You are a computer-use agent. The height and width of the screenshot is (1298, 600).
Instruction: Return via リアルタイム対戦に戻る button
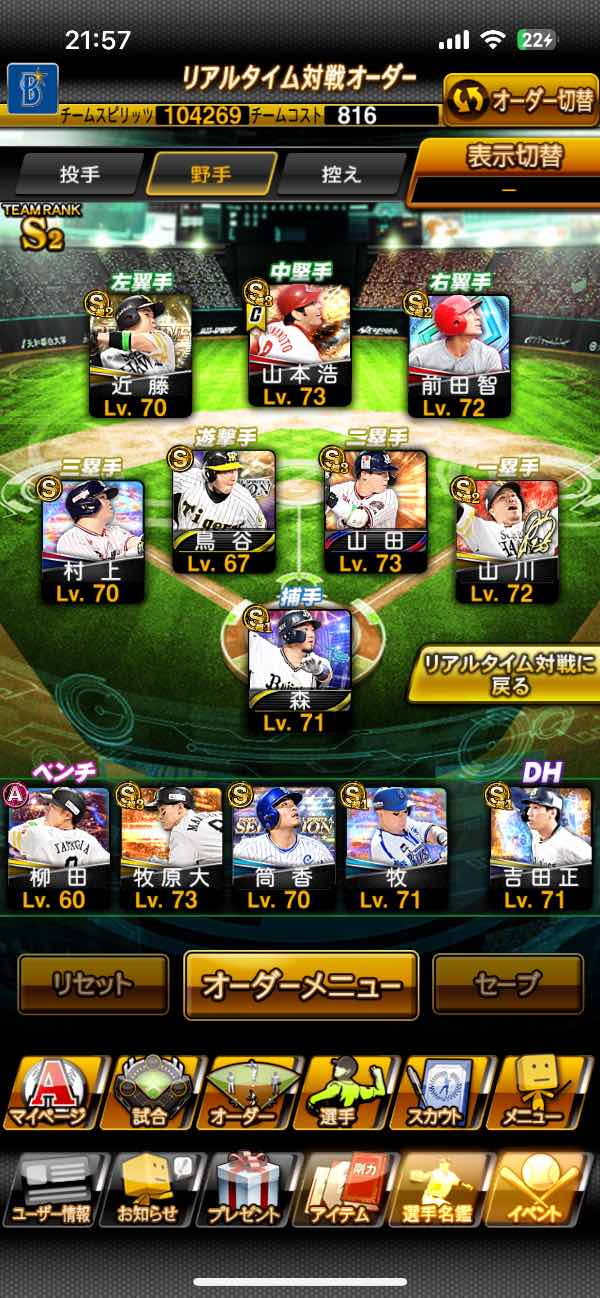coord(503,673)
